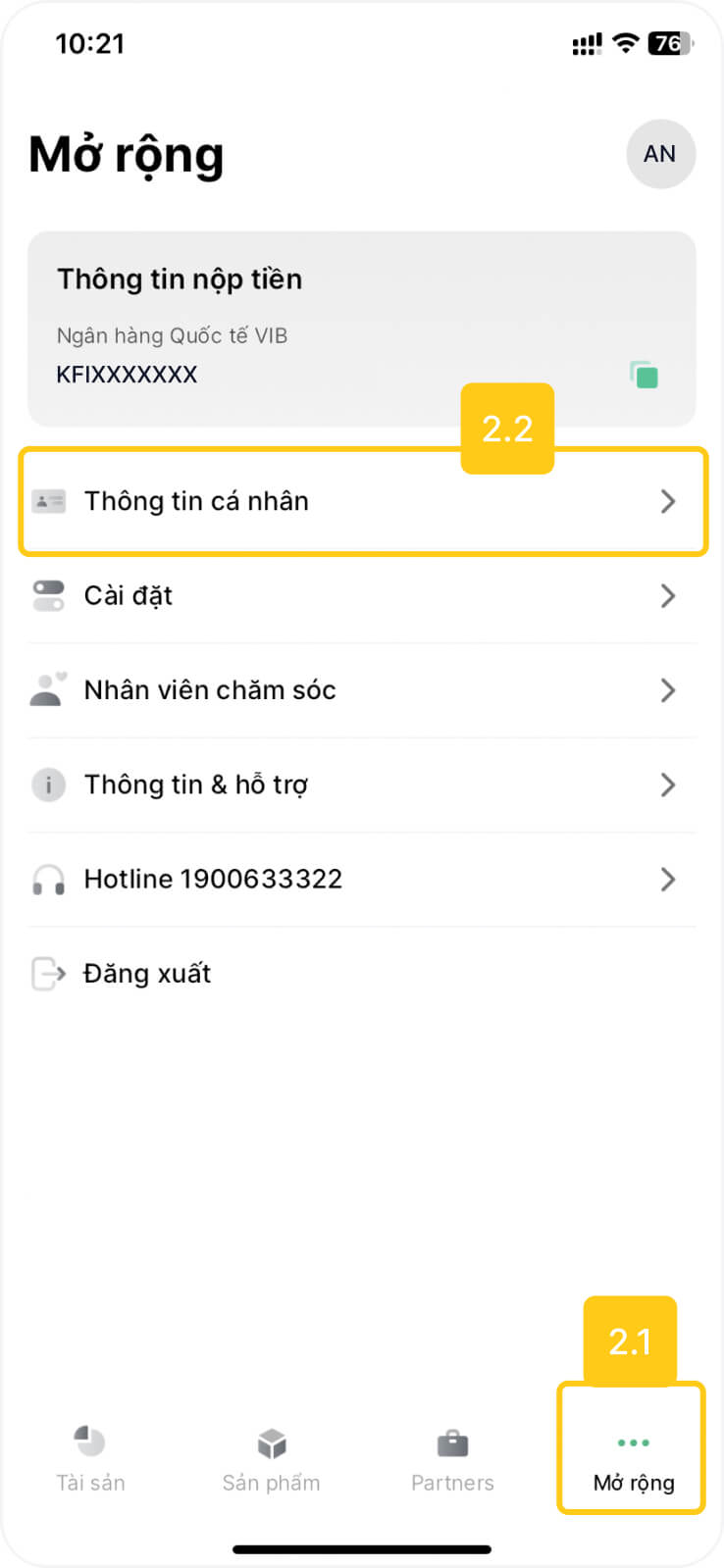The height and width of the screenshot is (1568, 724).
Task: Open the AN profile avatar
Action: [x=660, y=154]
